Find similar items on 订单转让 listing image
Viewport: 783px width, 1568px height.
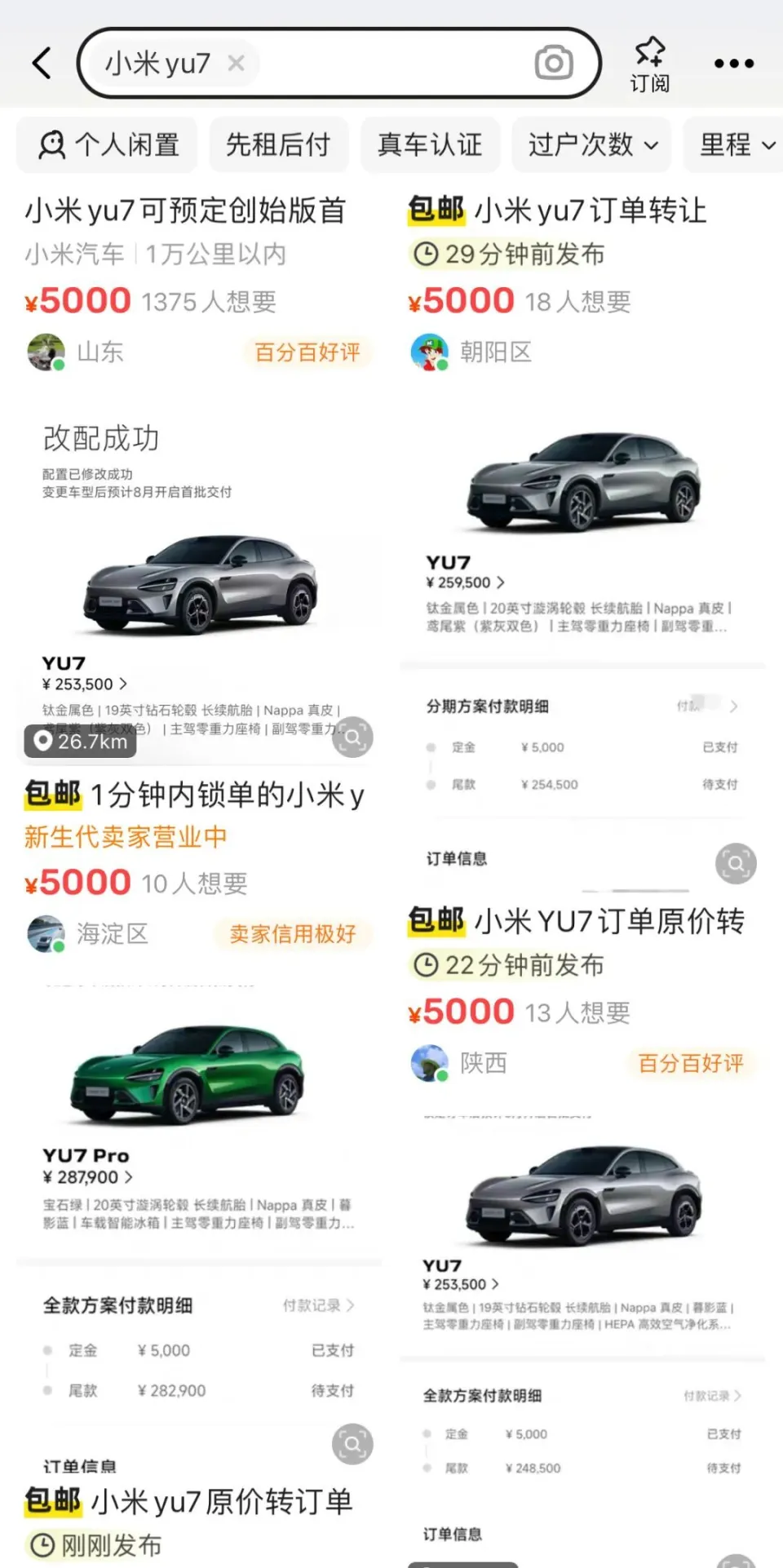coord(736,863)
